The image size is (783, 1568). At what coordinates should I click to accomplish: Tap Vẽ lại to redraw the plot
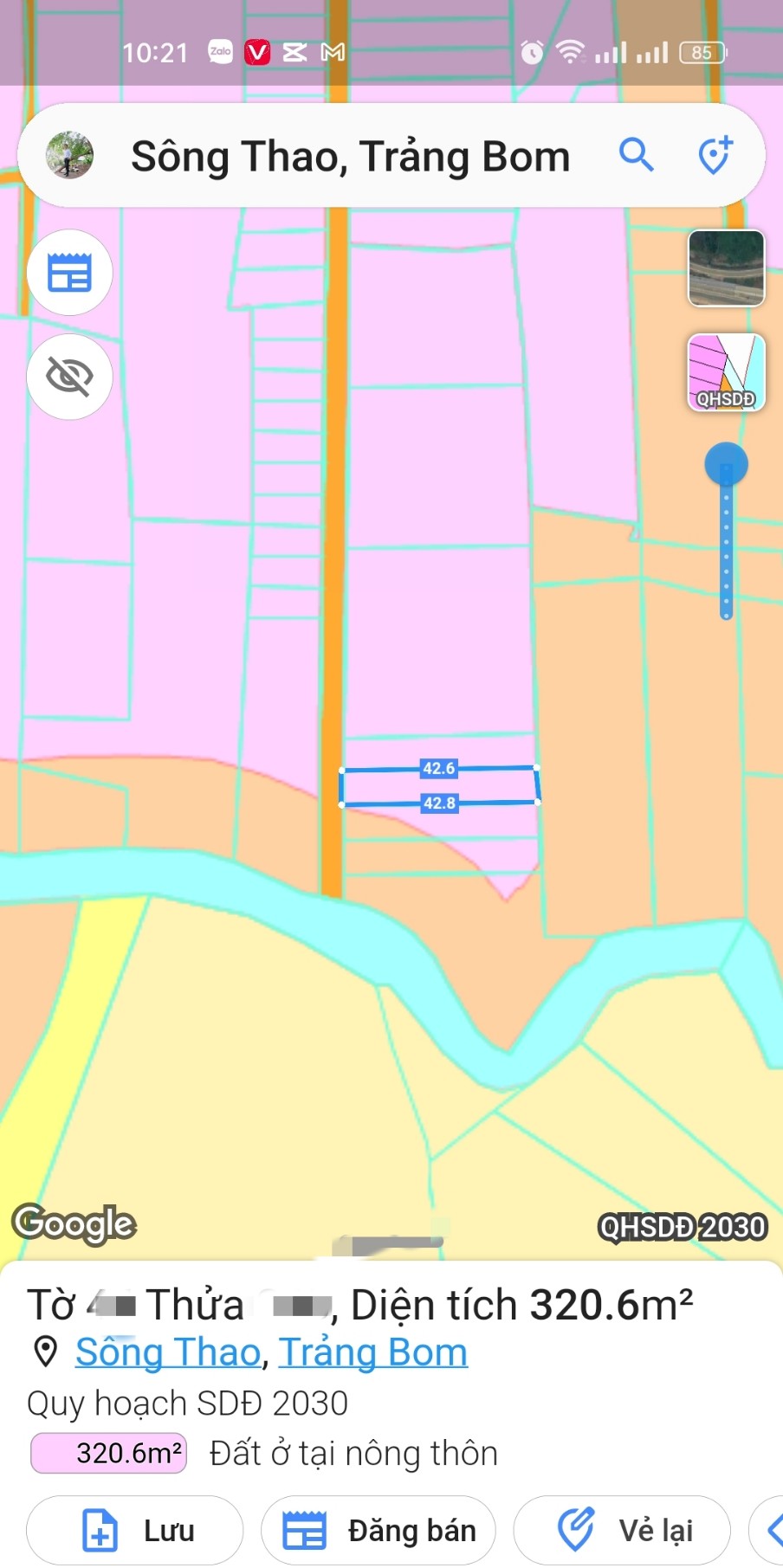(x=622, y=1530)
